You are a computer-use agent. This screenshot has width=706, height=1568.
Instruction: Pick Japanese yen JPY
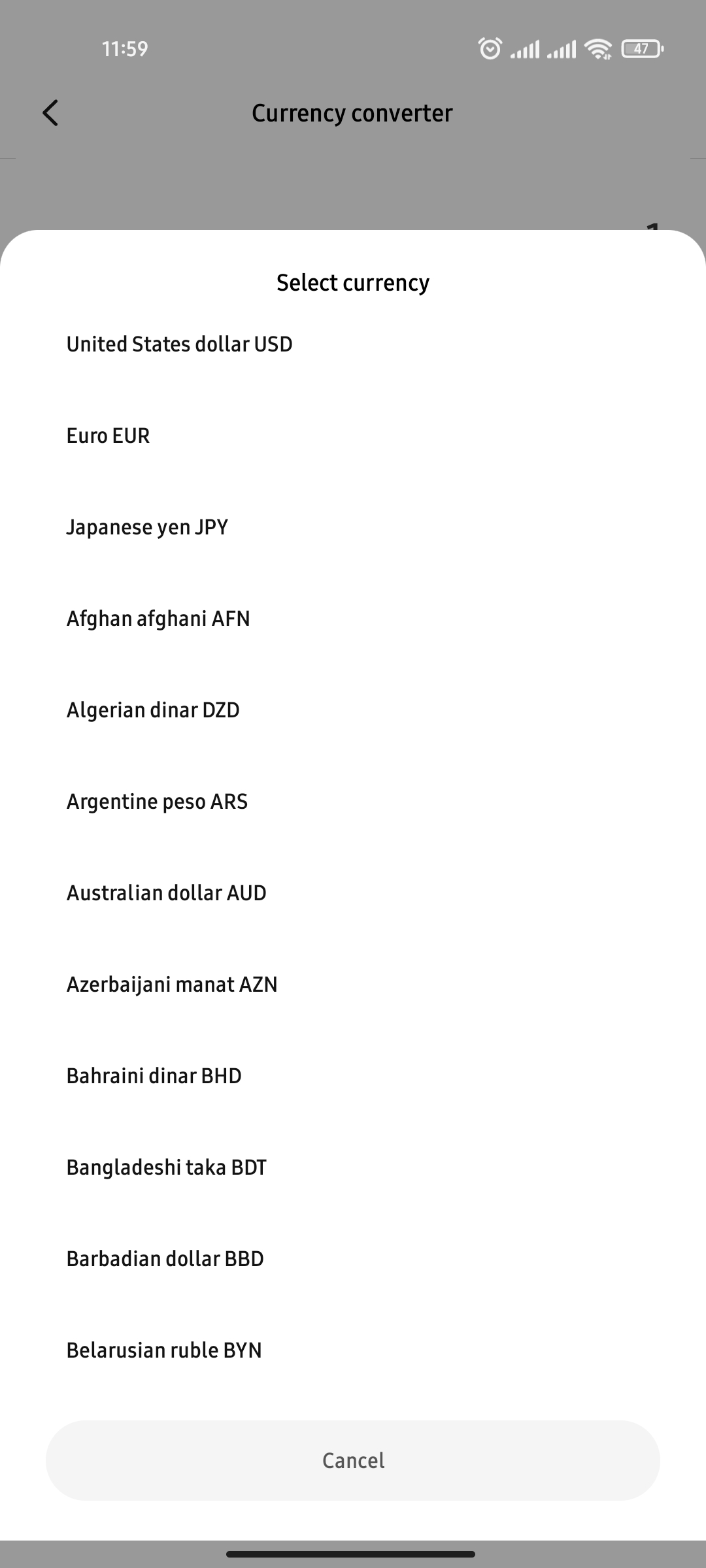pos(353,527)
